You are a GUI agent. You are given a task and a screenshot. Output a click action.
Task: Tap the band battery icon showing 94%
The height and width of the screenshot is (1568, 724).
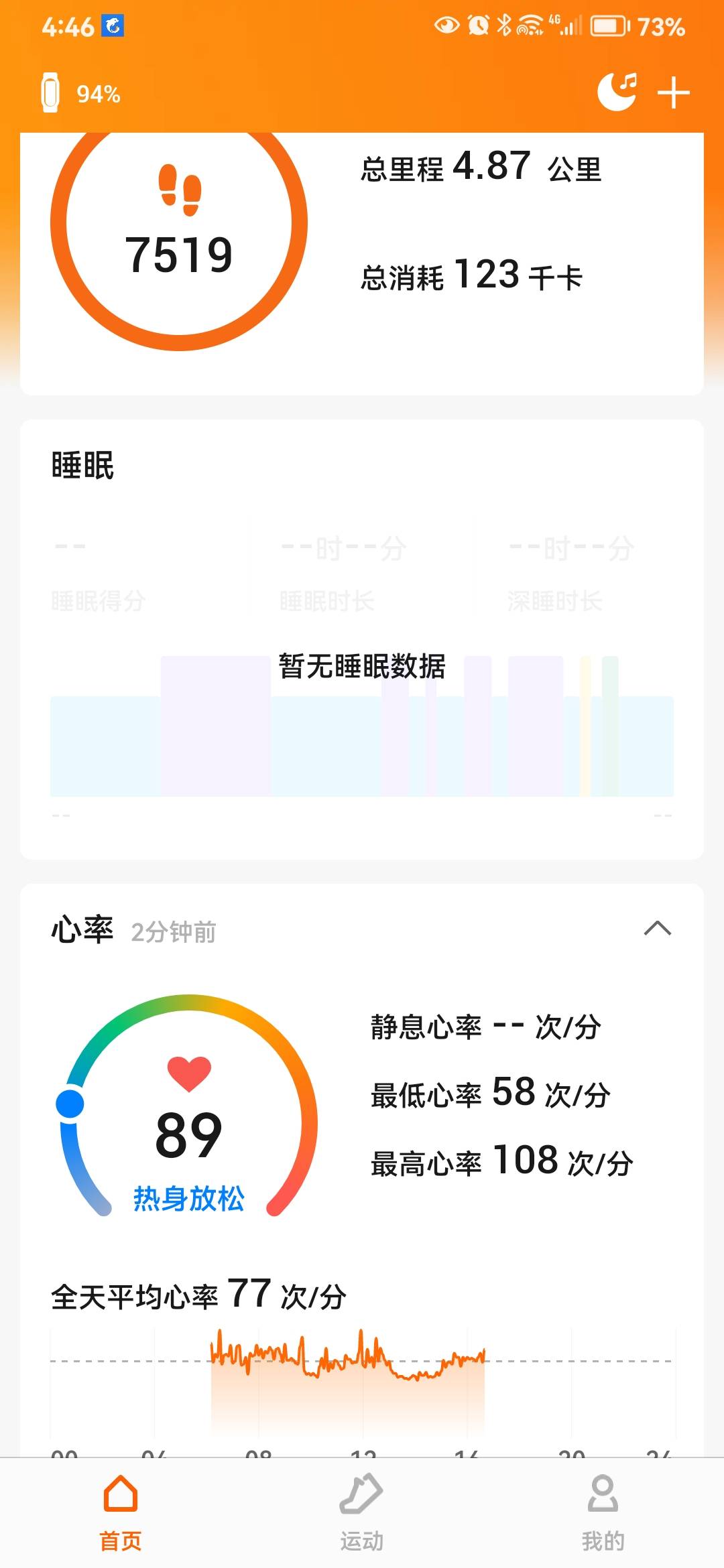coord(50,92)
